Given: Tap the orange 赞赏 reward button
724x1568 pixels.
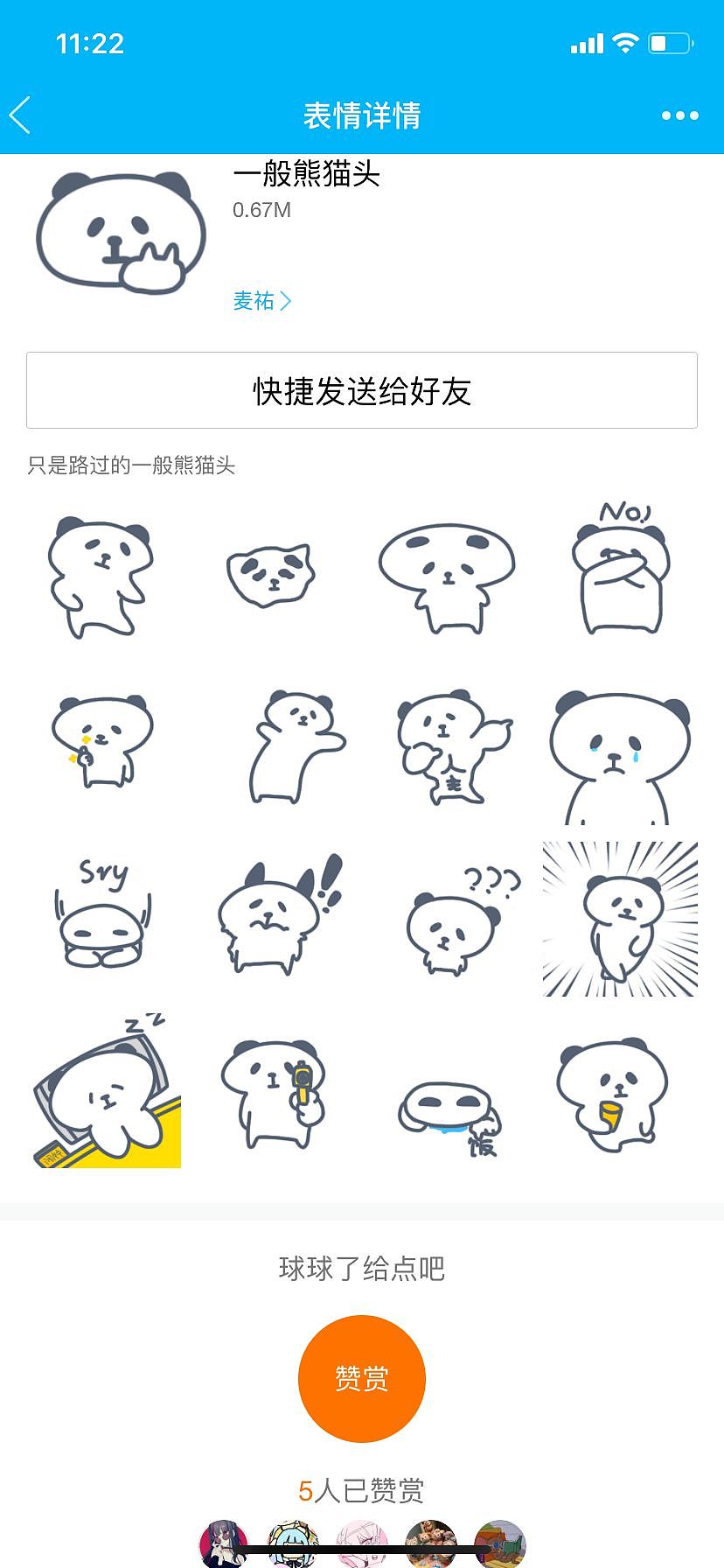Looking at the screenshot, I should 361,1378.
